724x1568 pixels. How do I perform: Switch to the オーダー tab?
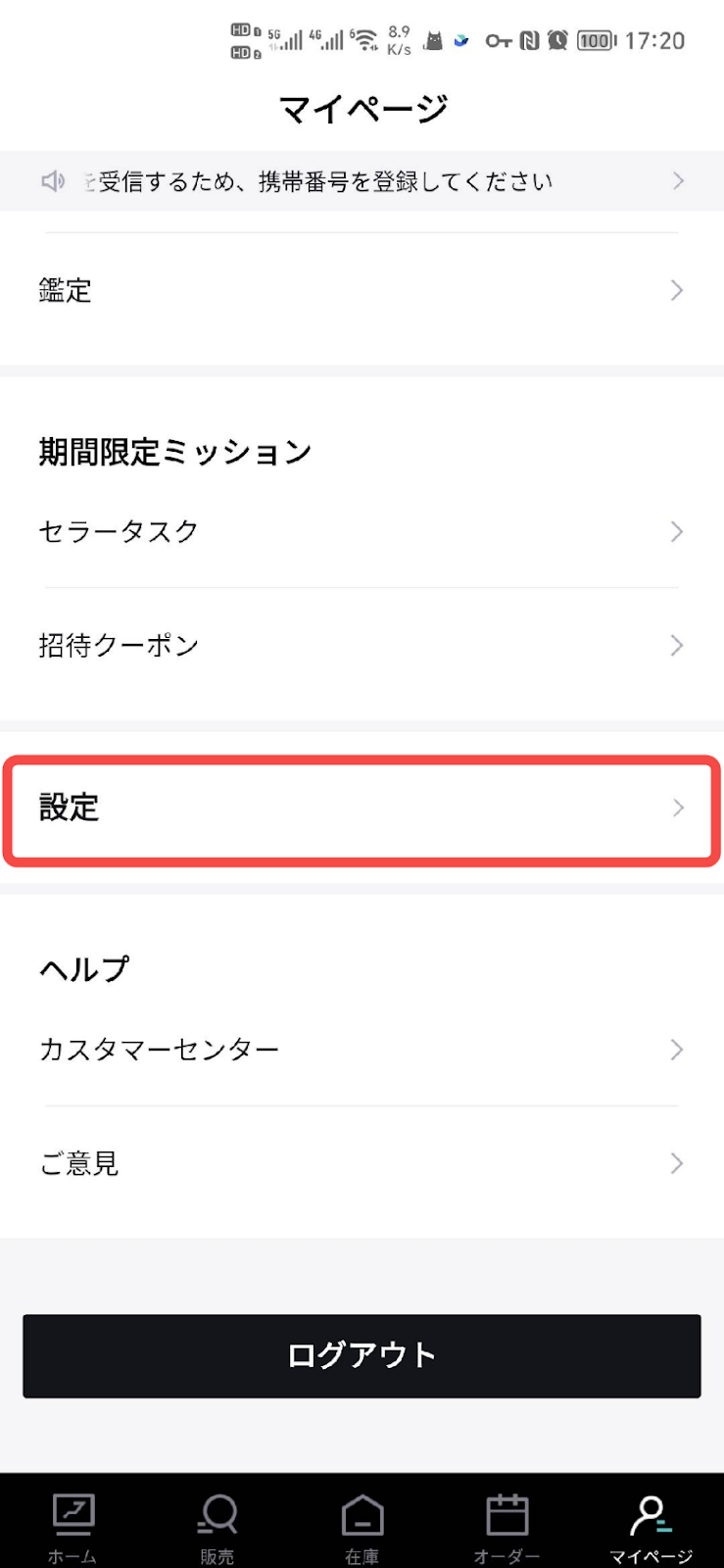tap(507, 1527)
